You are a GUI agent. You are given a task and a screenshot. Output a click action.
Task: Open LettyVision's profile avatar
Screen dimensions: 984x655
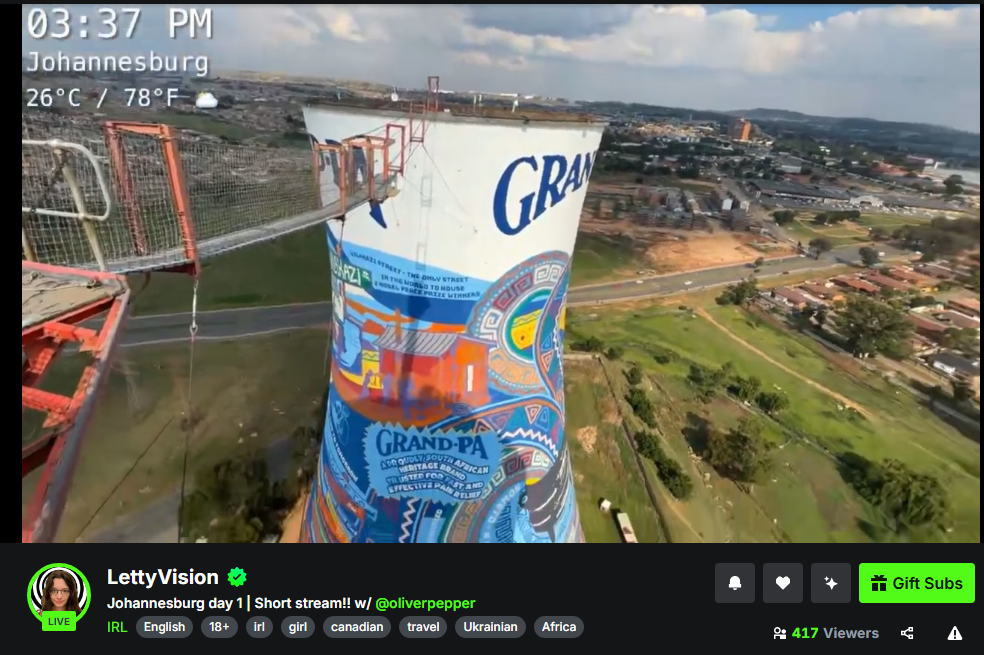(x=59, y=594)
